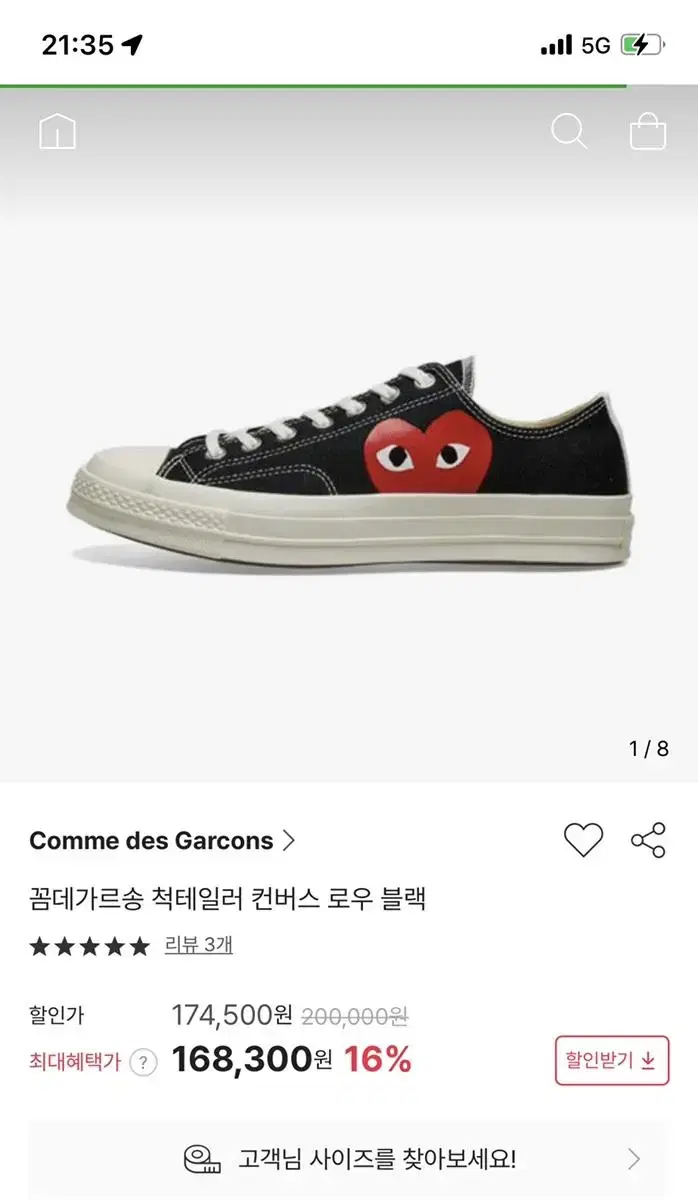Add this sneaker to wishlist with heart
This screenshot has height=1200, width=698.
tap(583, 840)
